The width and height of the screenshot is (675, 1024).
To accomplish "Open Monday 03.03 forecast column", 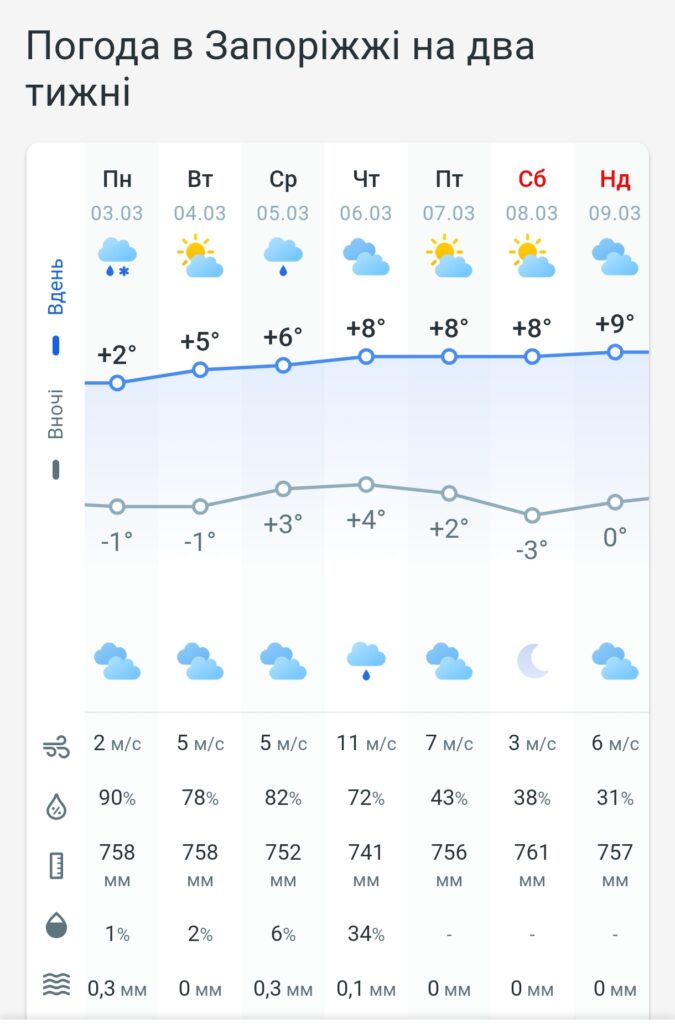I will coord(117,196).
